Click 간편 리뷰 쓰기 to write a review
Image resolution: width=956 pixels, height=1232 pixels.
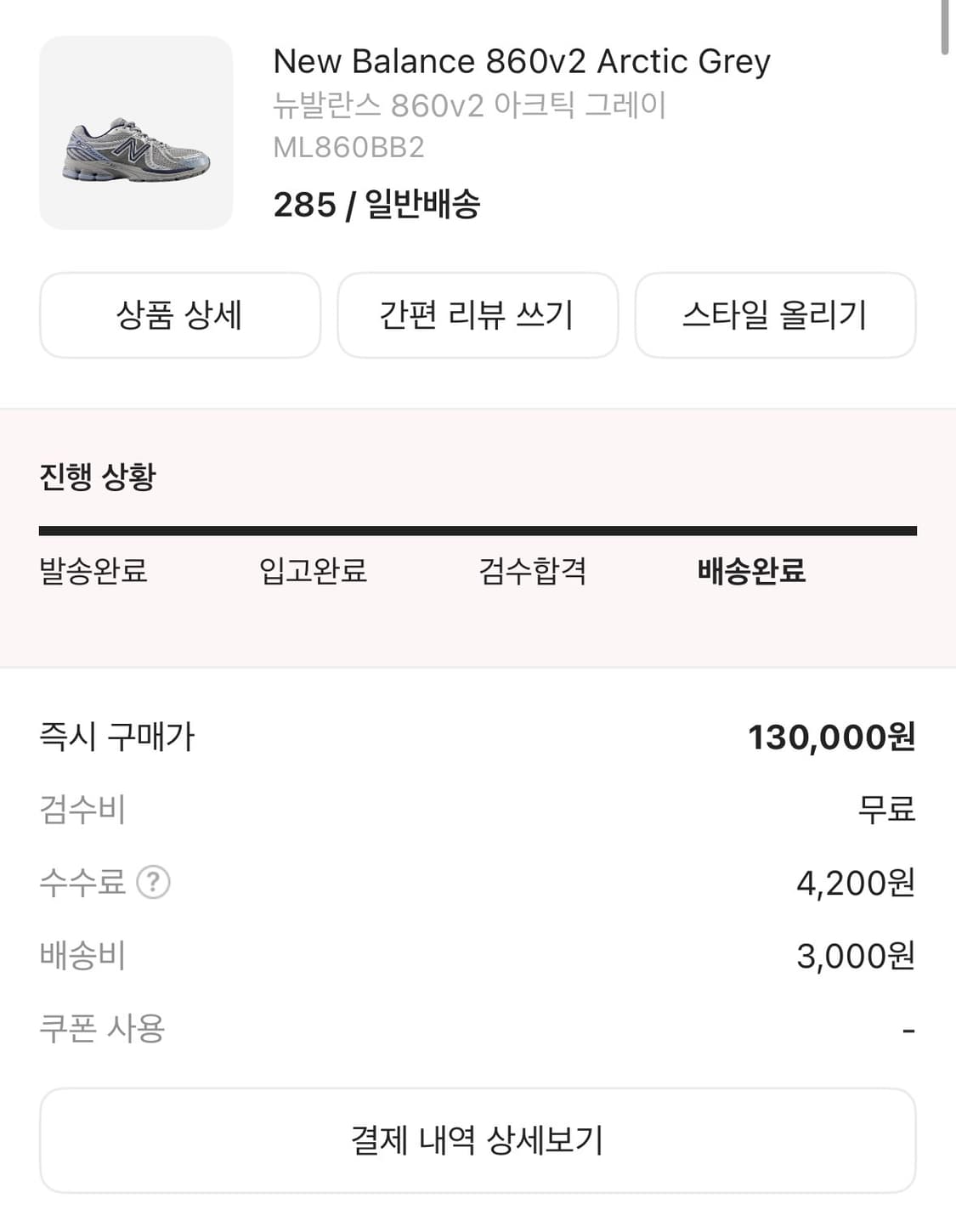pos(478,315)
